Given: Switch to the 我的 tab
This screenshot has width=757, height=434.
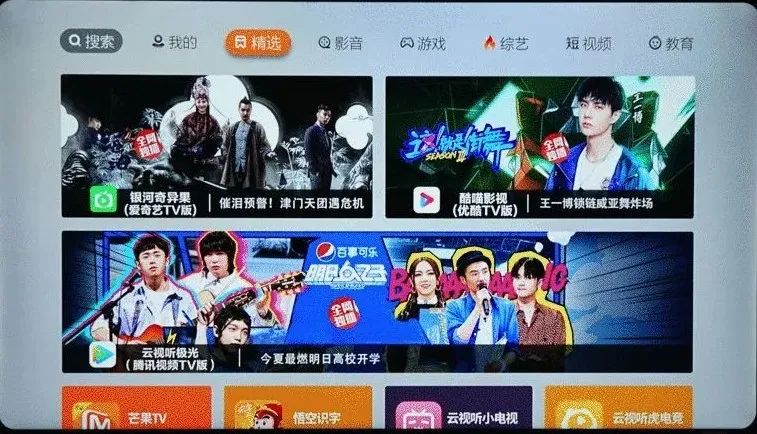Looking at the screenshot, I should pos(174,43).
